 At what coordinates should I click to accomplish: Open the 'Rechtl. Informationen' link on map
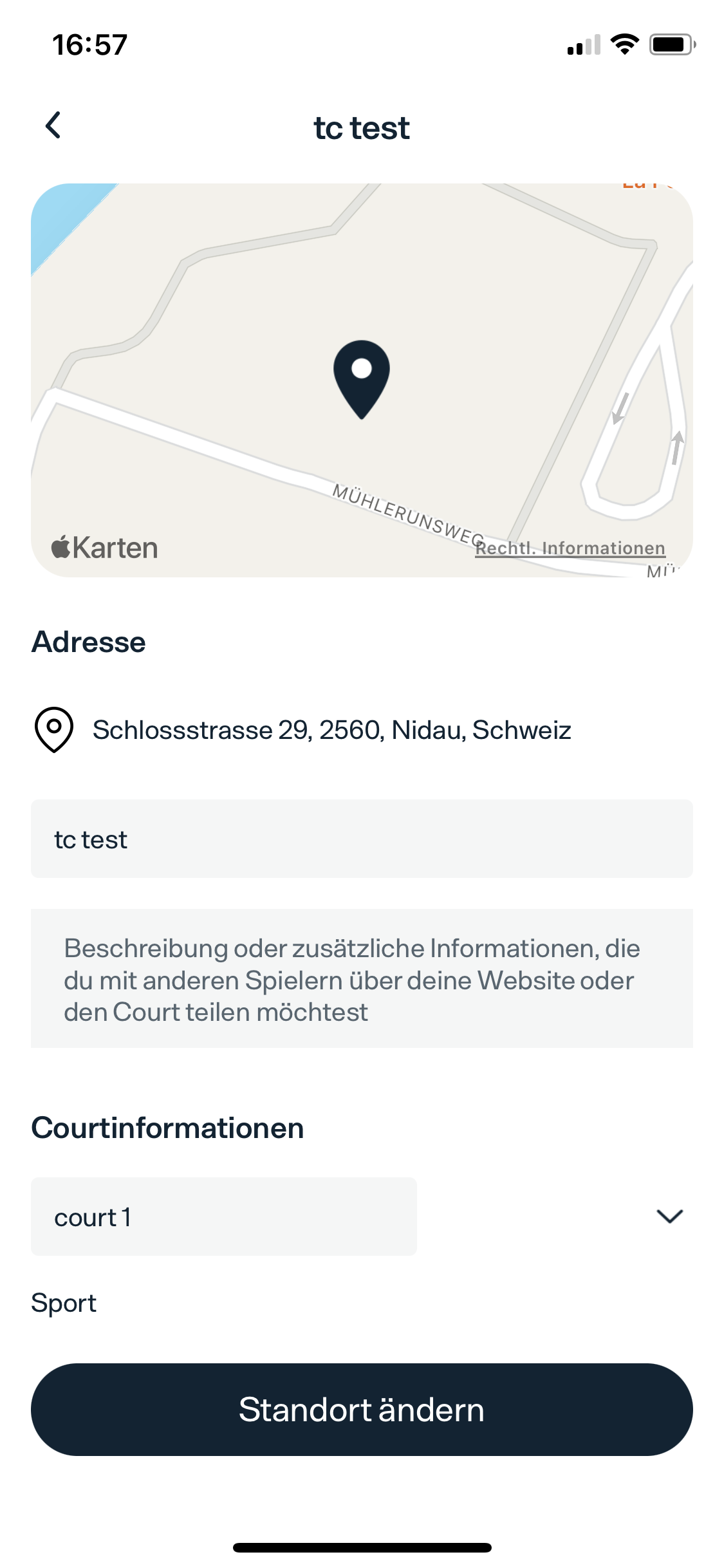570,548
